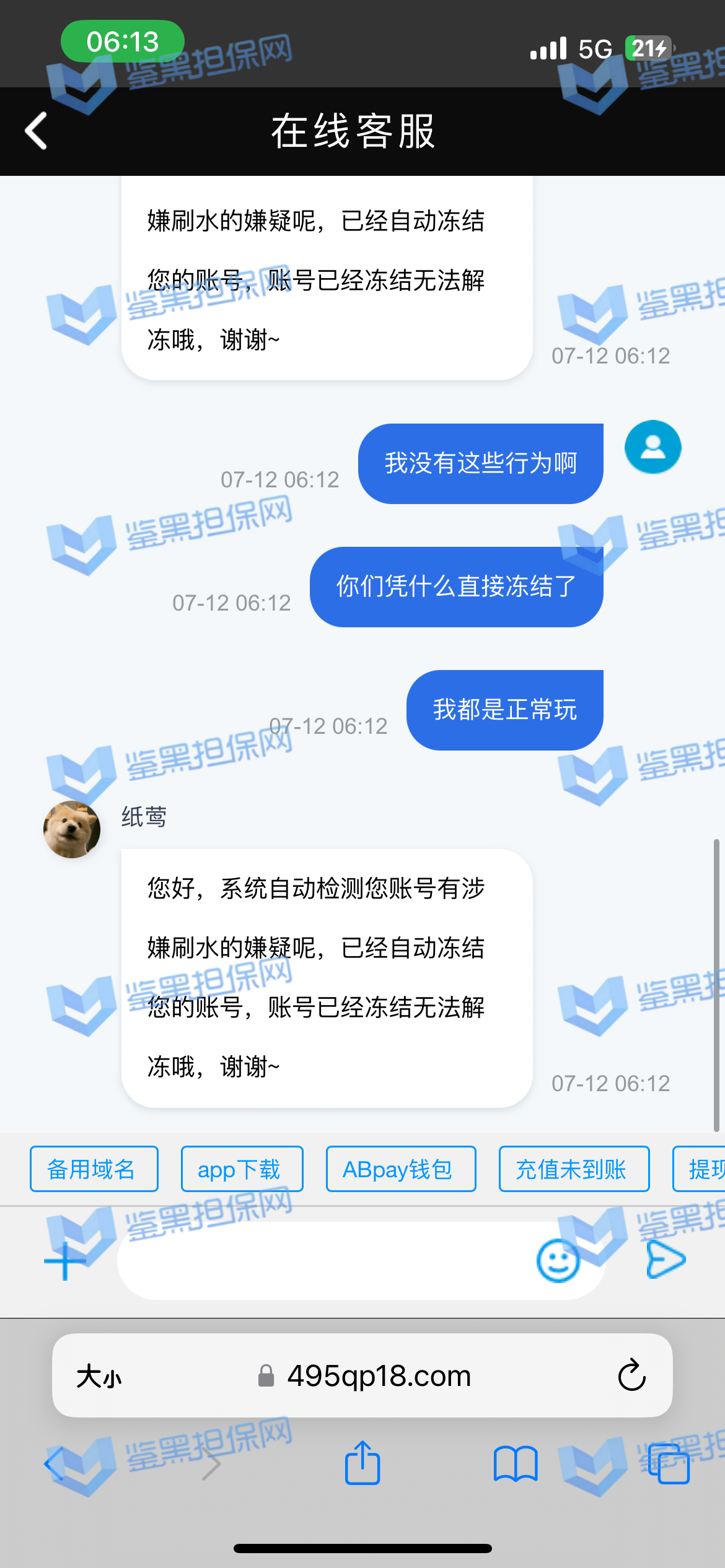725x1568 pixels.
Task: Show all open Safari tabs
Action: (668, 1464)
